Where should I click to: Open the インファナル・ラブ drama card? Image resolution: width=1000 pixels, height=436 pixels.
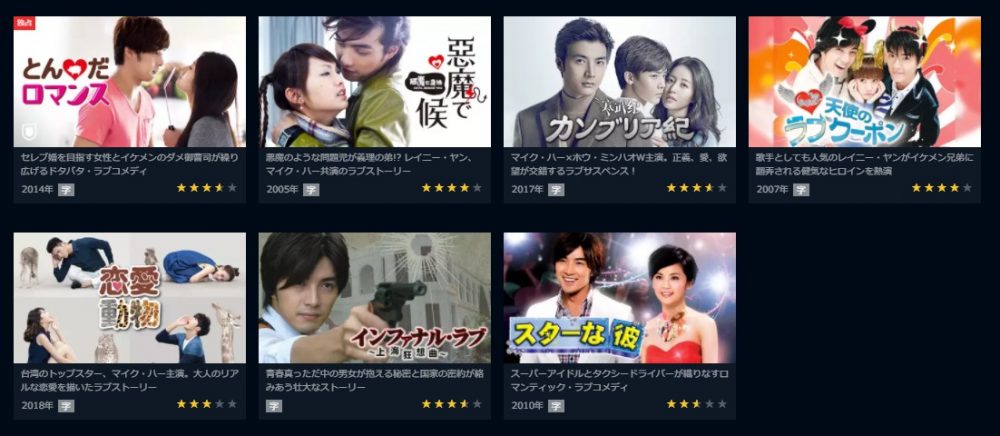pos(374,298)
